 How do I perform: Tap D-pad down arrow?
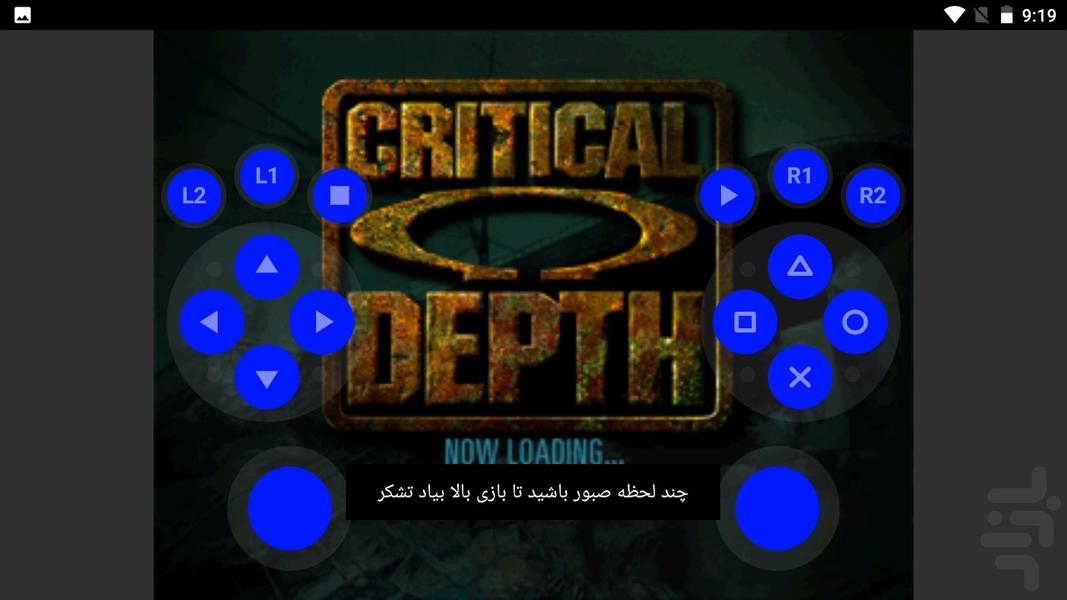[x=266, y=378]
